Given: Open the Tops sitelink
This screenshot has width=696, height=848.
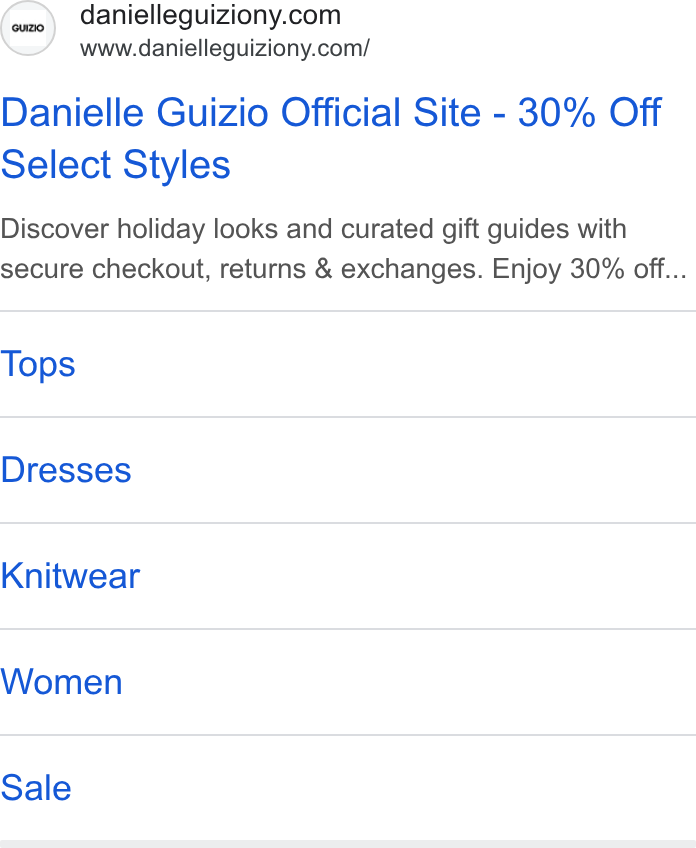Looking at the screenshot, I should [x=348, y=364].
